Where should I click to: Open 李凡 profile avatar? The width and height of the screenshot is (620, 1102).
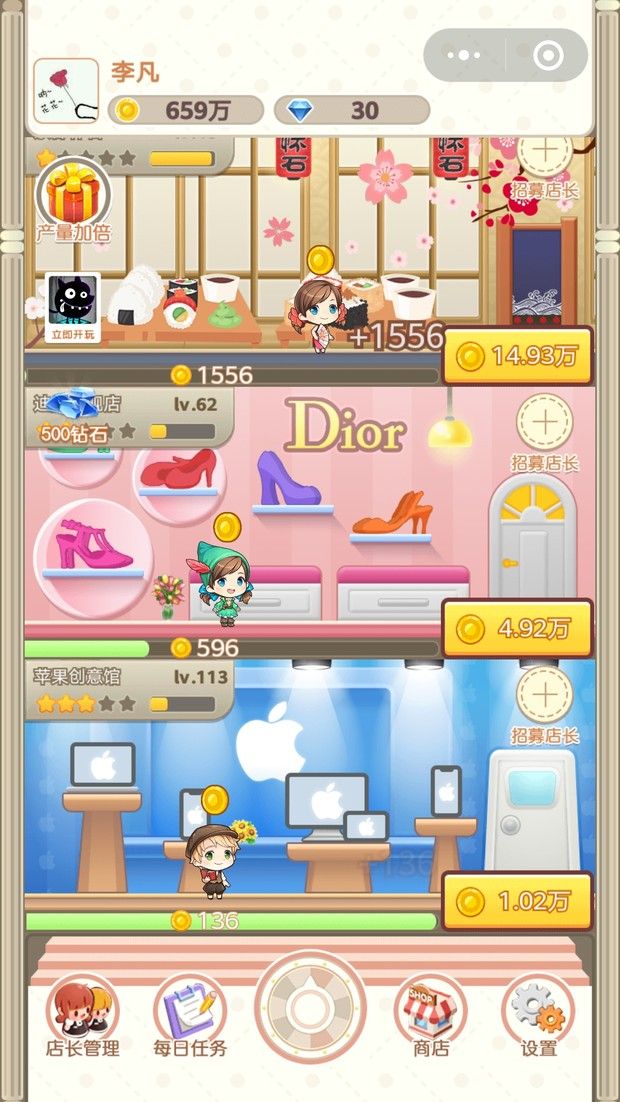click(x=66, y=91)
